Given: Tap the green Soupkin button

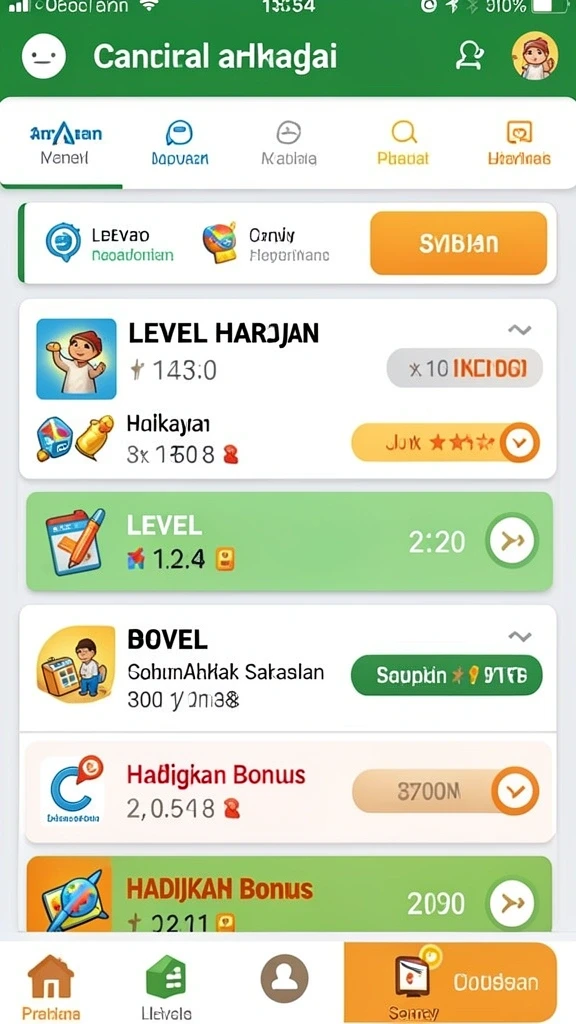Looking at the screenshot, I should (x=447, y=675).
